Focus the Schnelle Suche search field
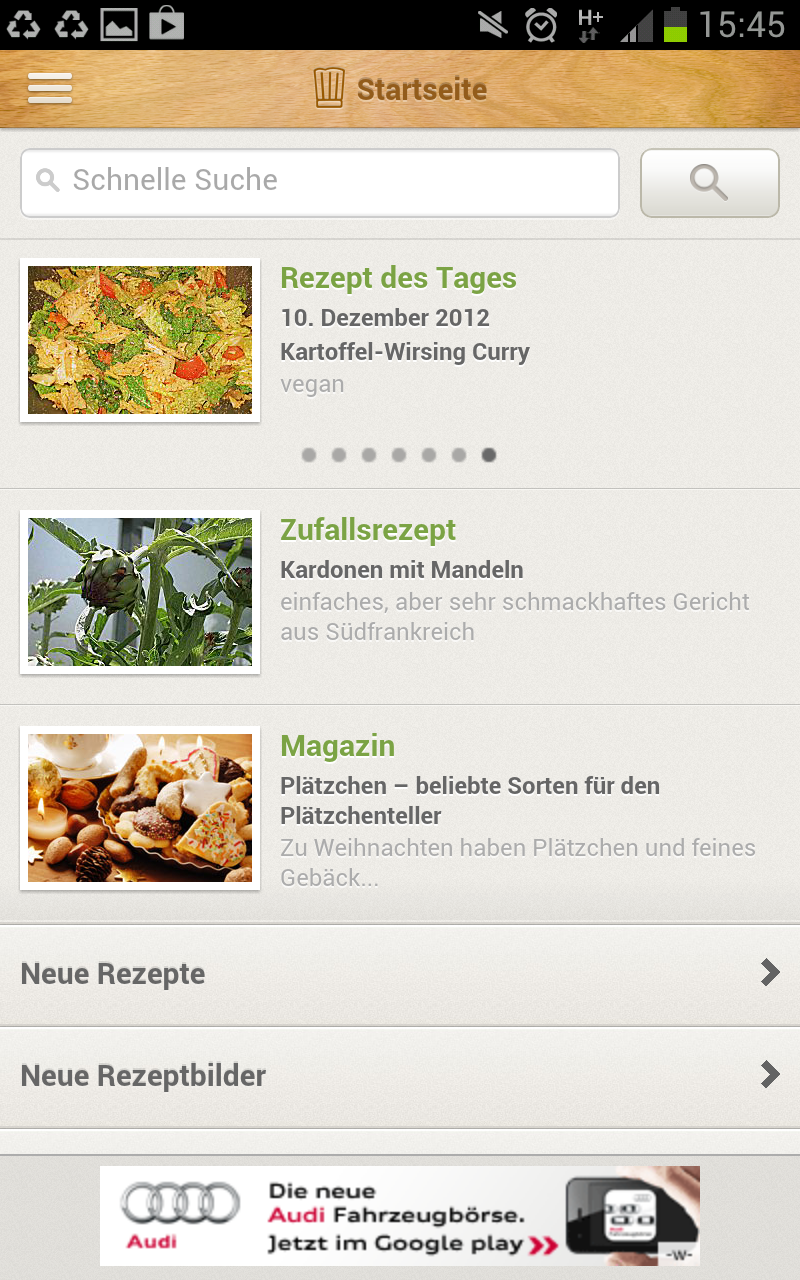Image resolution: width=800 pixels, height=1280 pixels. coord(320,182)
